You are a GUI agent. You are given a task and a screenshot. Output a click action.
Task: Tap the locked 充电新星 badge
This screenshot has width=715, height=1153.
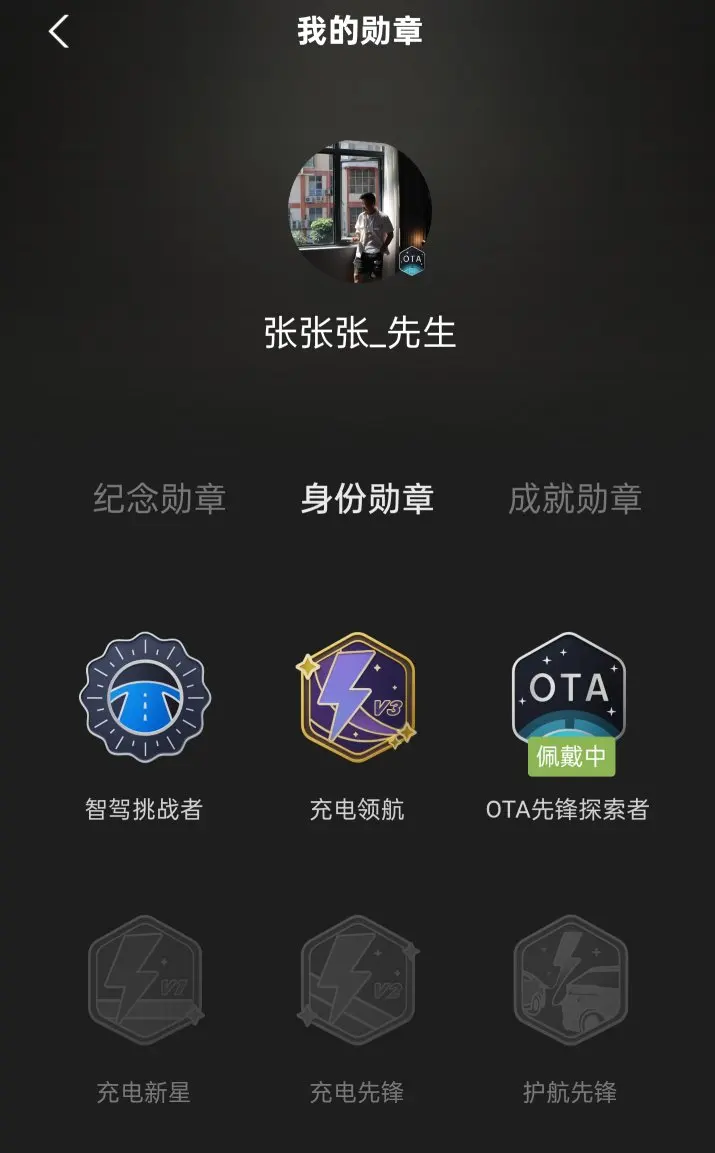(145, 979)
